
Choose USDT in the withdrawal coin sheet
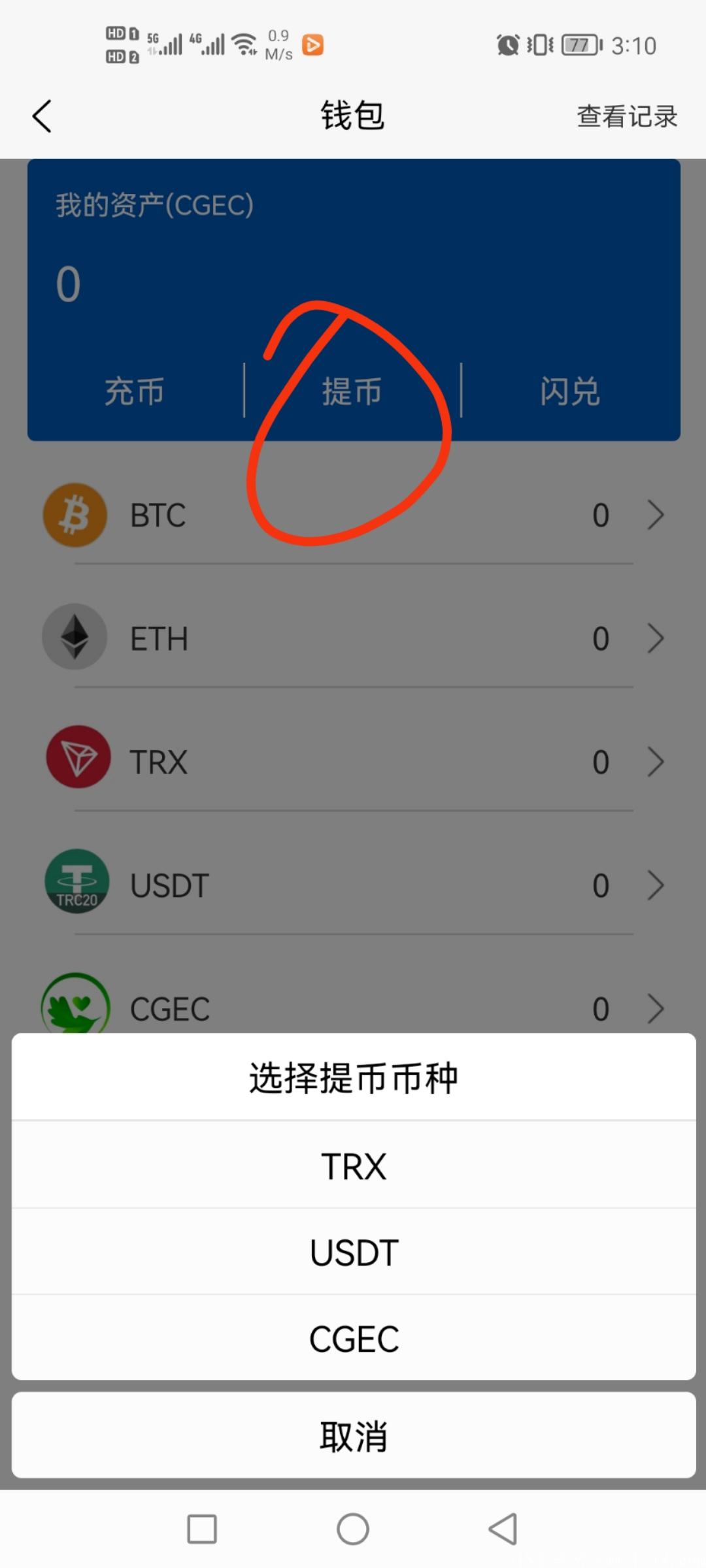pyautogui.click(x=354, y=1252)
